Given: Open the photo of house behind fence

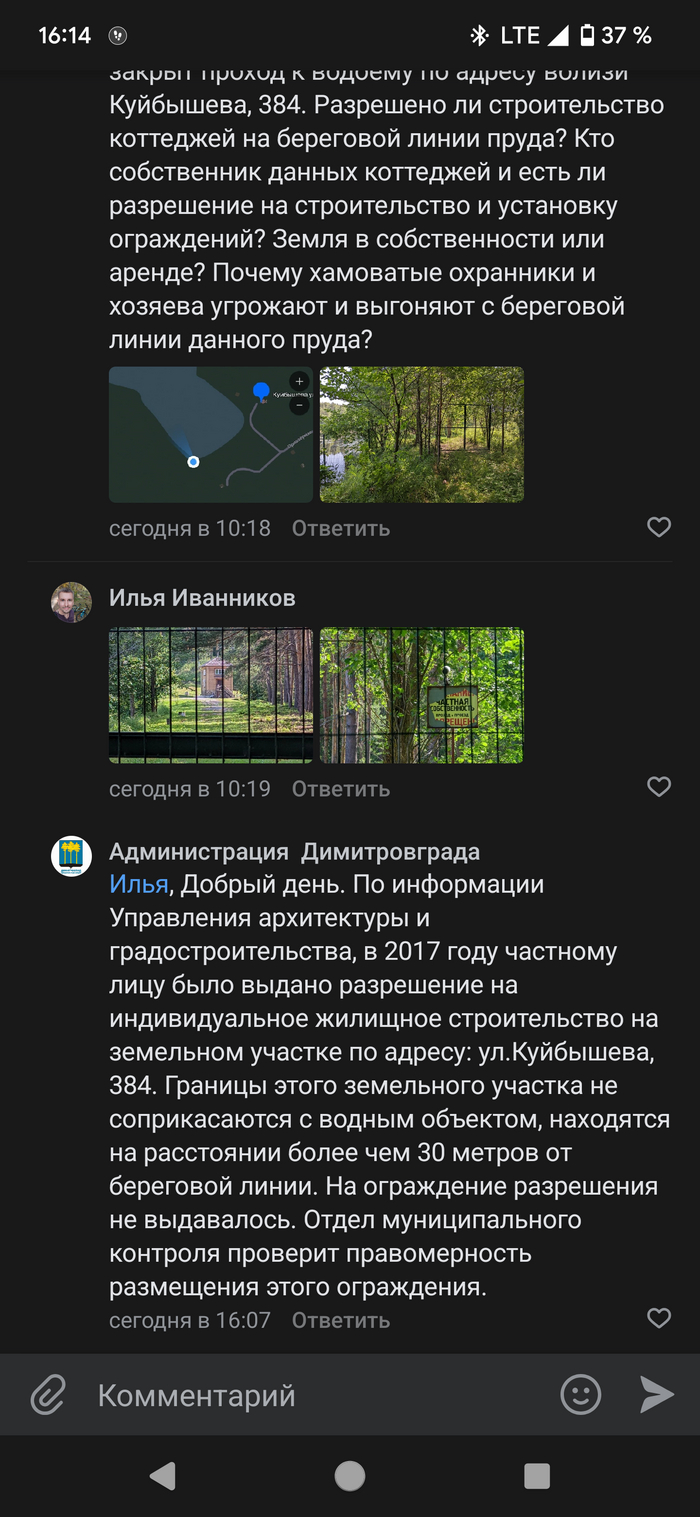Looking at the screenshot, I should coord(210,695).
